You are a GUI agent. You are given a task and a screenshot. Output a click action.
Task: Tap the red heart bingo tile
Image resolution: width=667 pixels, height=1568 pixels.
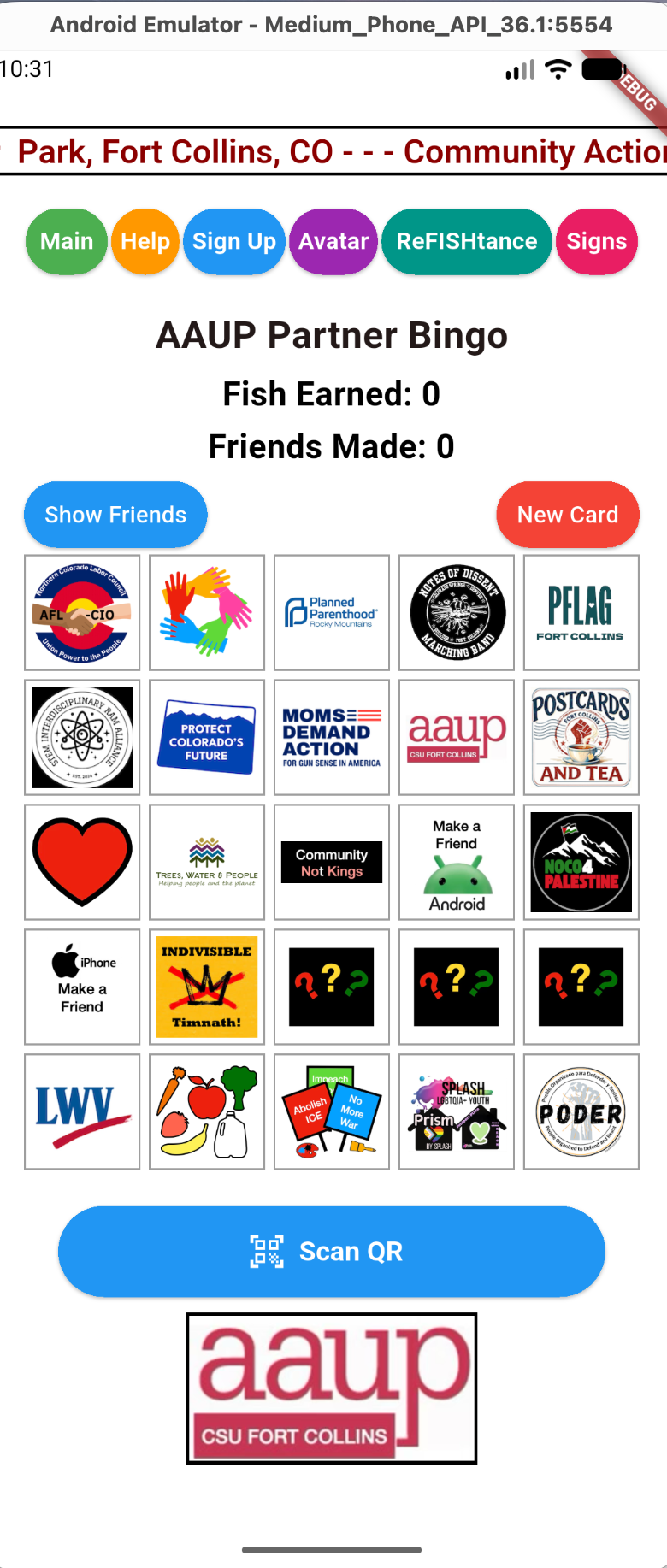[82, 862]
